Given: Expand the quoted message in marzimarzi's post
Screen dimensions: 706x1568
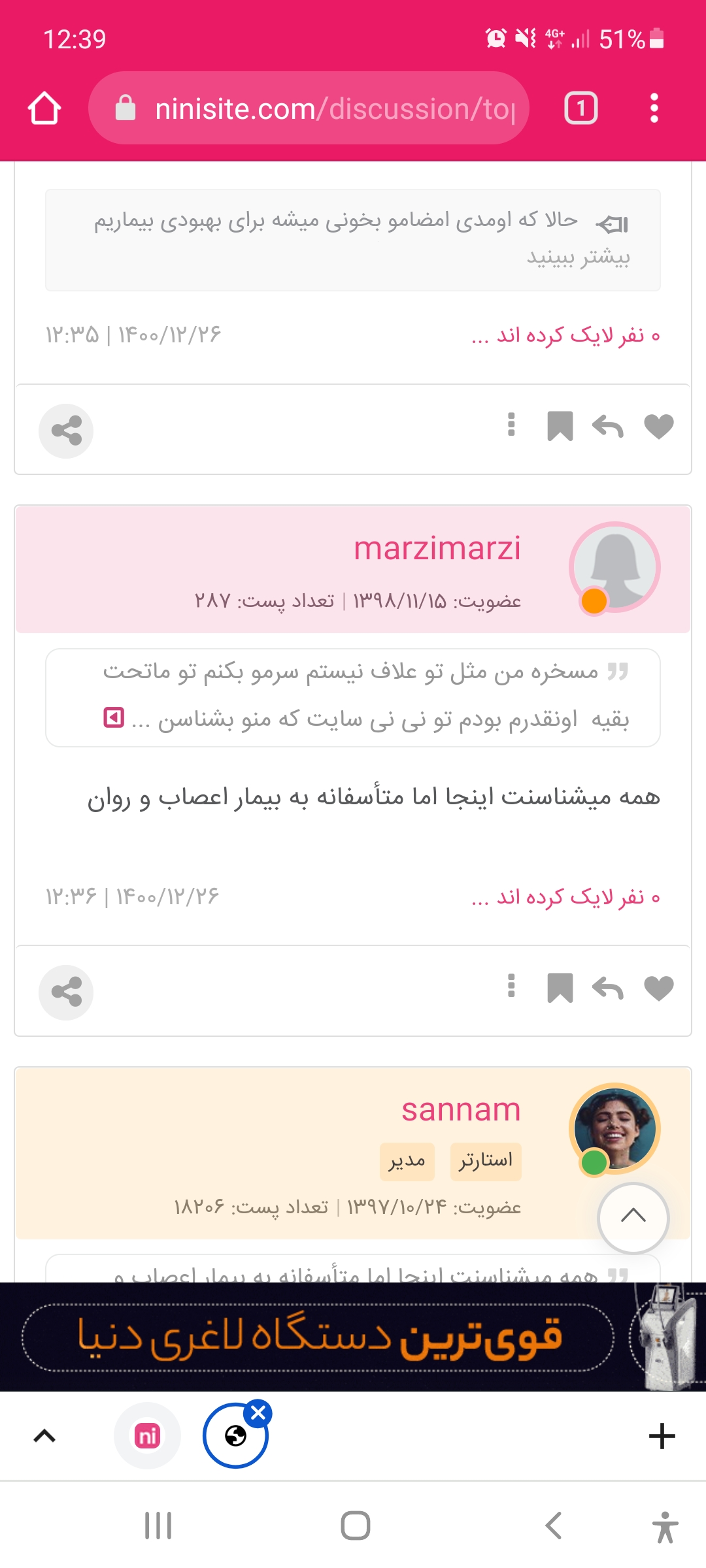Looking at the screenshot, I should coord(114,718).
